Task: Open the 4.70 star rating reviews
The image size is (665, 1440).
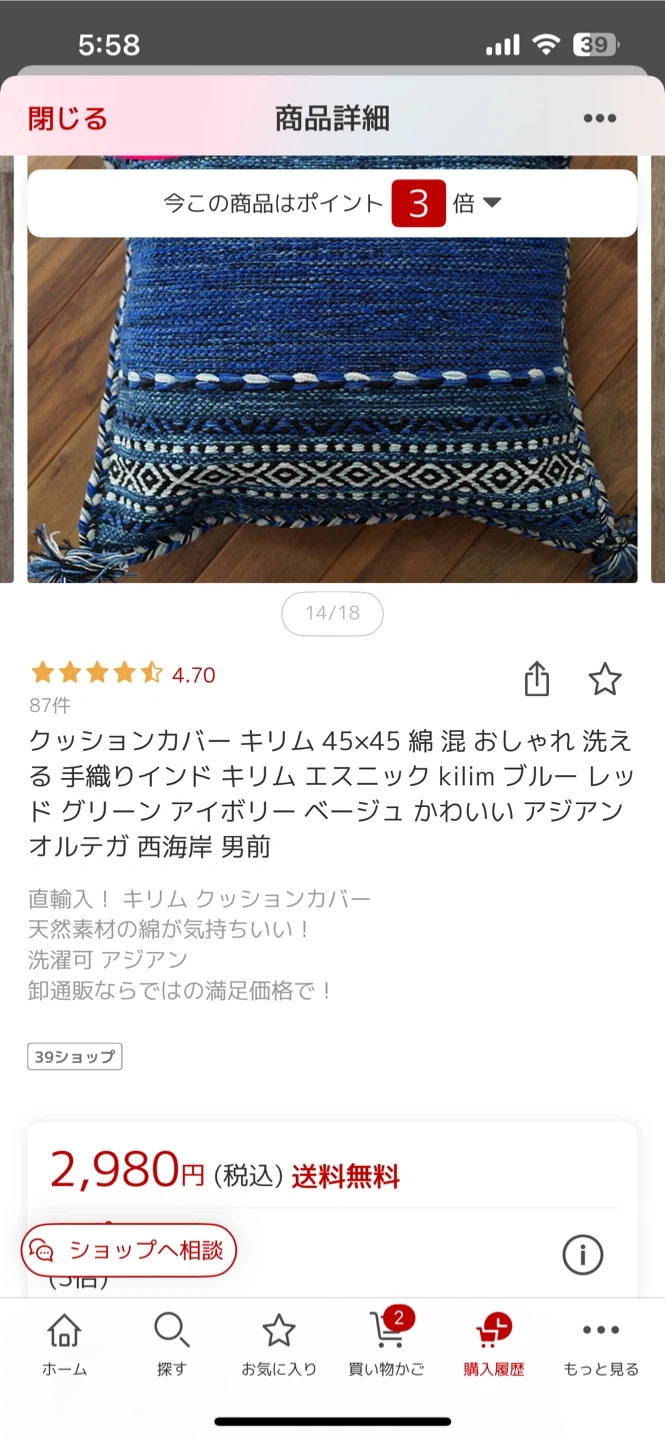Action: click(x=124, y=674)
